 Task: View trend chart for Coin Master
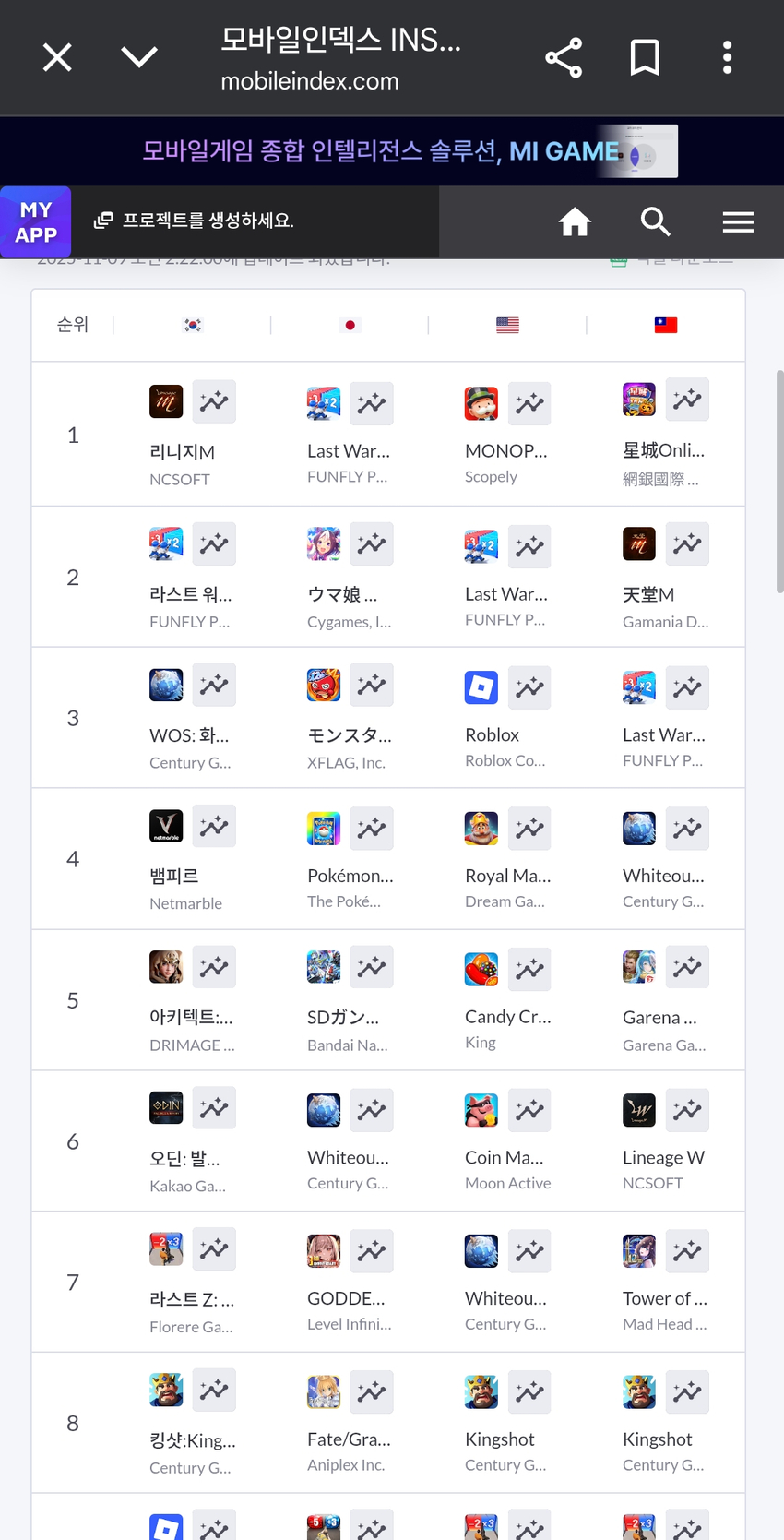pos(529,1110)
